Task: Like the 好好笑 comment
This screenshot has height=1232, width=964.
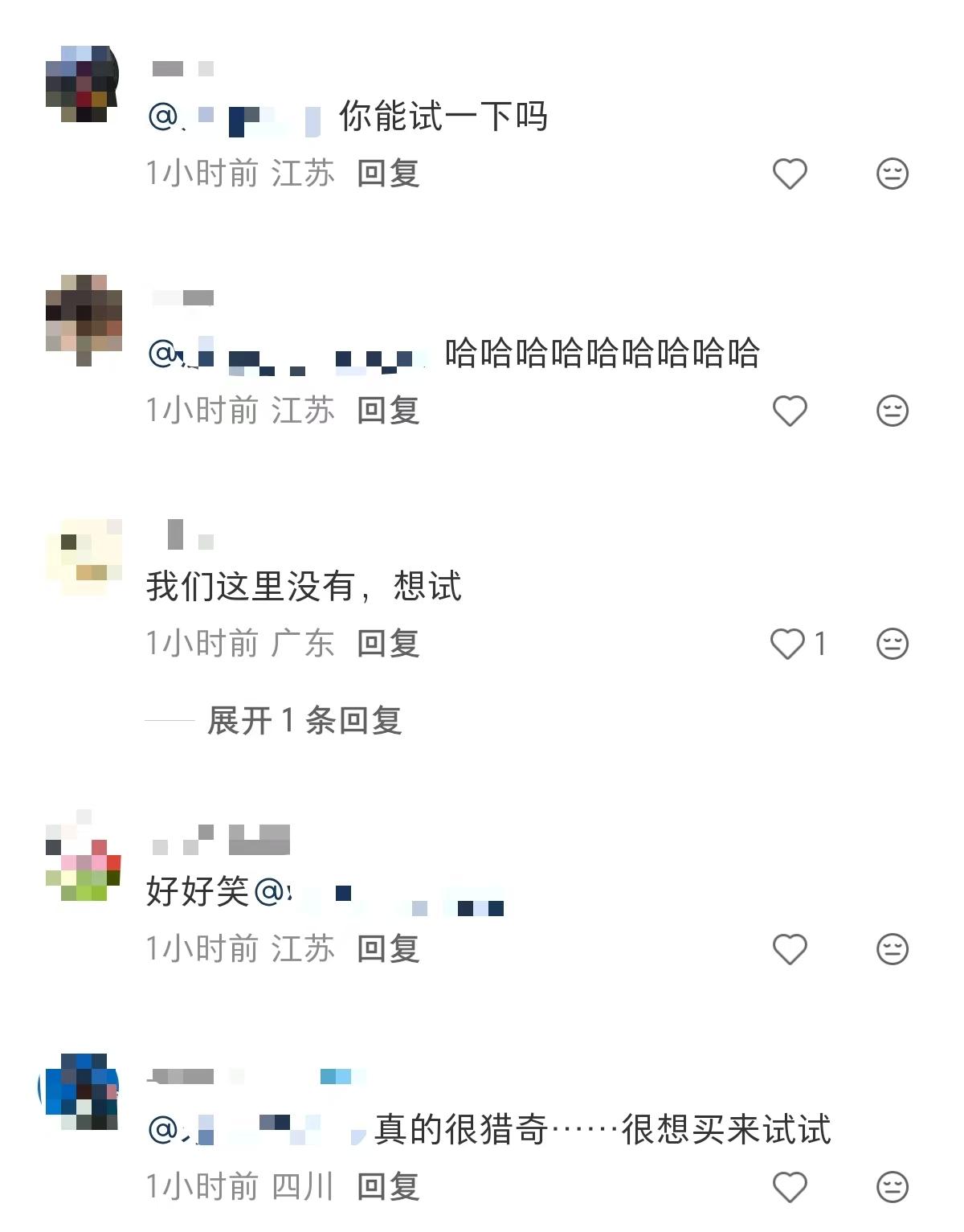Action: (x=789, y=949)
